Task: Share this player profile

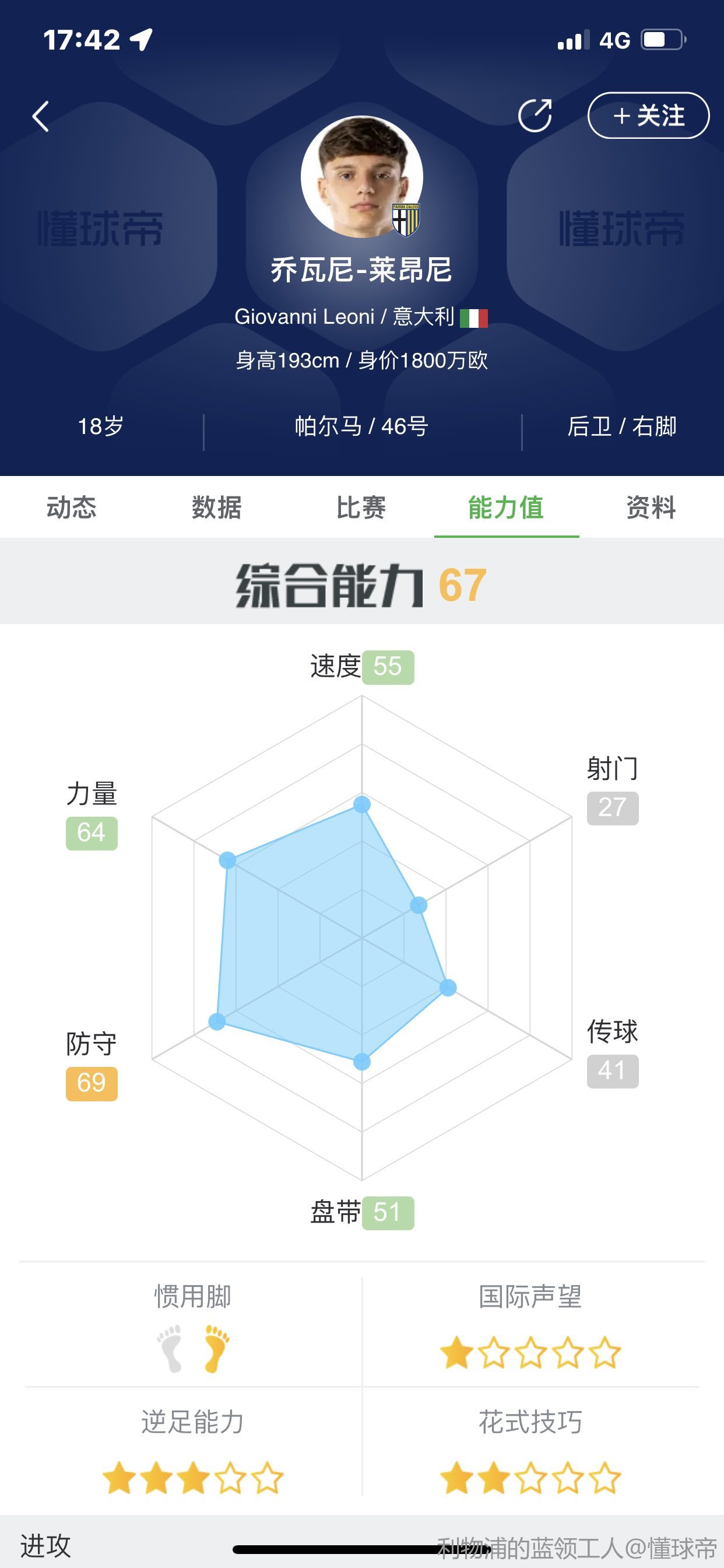Action: coord(535,115)
